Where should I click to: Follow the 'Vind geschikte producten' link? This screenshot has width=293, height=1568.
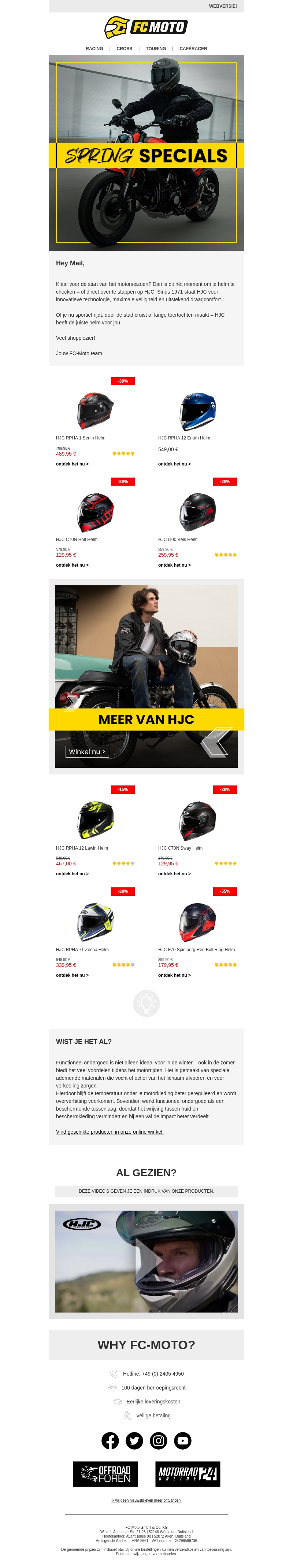coord(110,1131)
